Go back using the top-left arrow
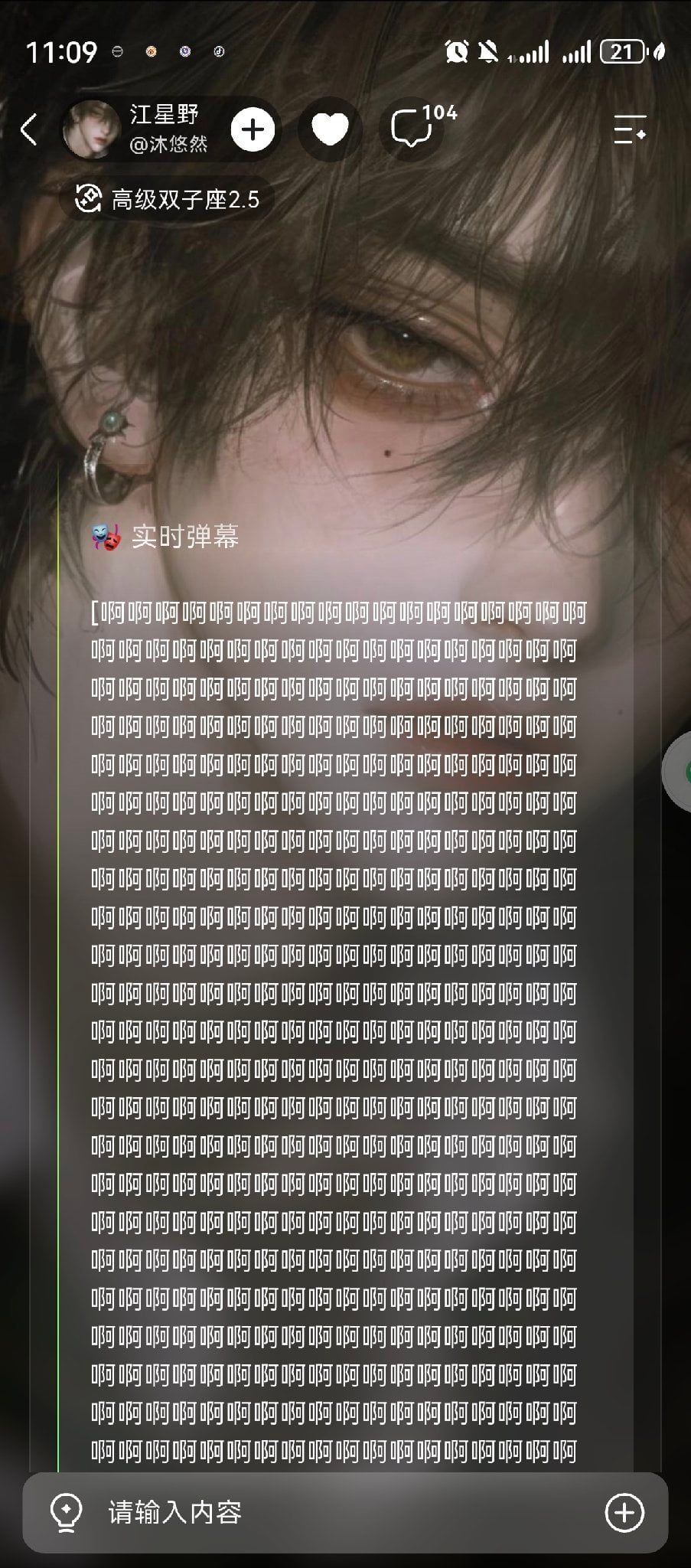This screenshot has width=691, height=1568. 29,129
